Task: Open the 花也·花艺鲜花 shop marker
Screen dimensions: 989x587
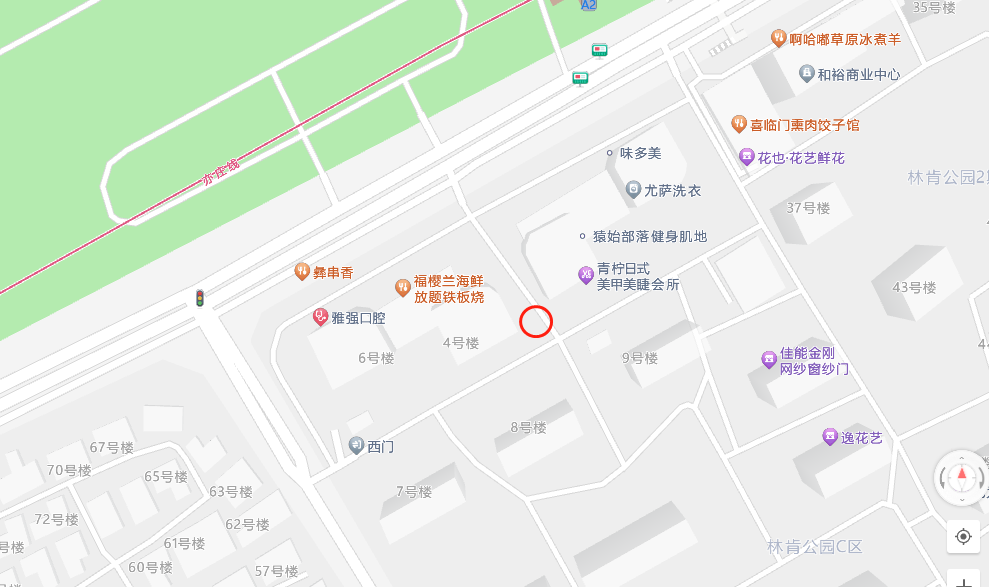Action: 746,157
